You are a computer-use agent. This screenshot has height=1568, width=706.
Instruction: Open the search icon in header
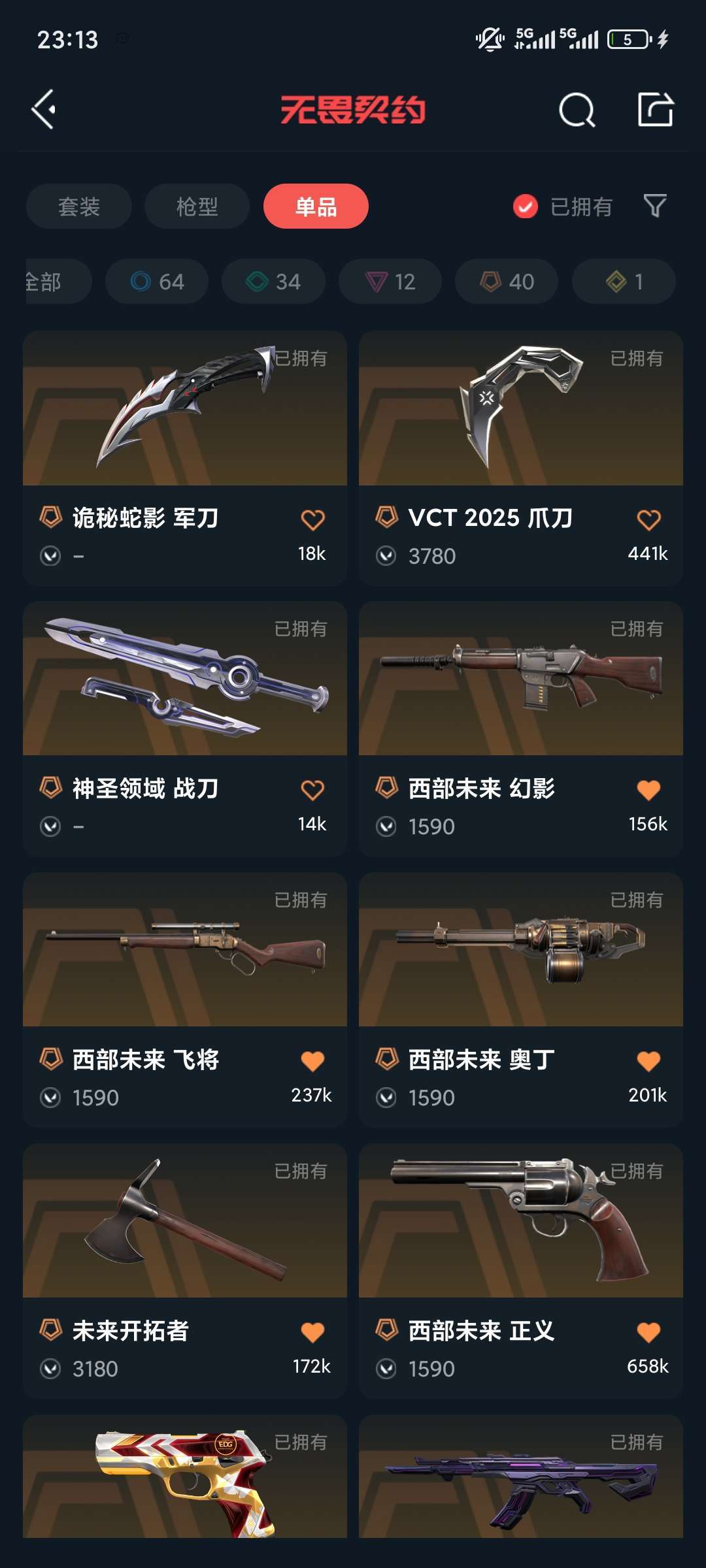[577, 110]
